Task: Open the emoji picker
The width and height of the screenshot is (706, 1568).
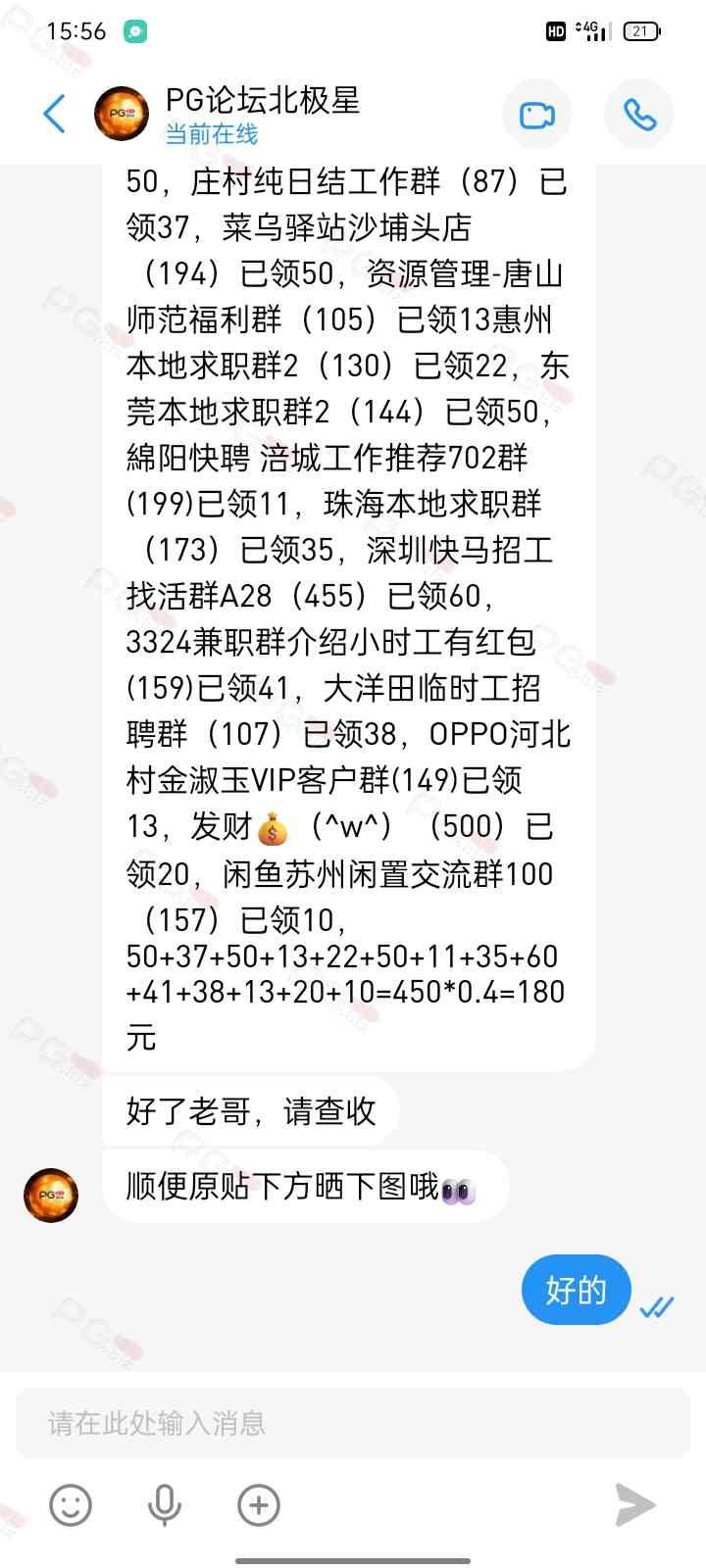Action: click(x=71, y=1505)
